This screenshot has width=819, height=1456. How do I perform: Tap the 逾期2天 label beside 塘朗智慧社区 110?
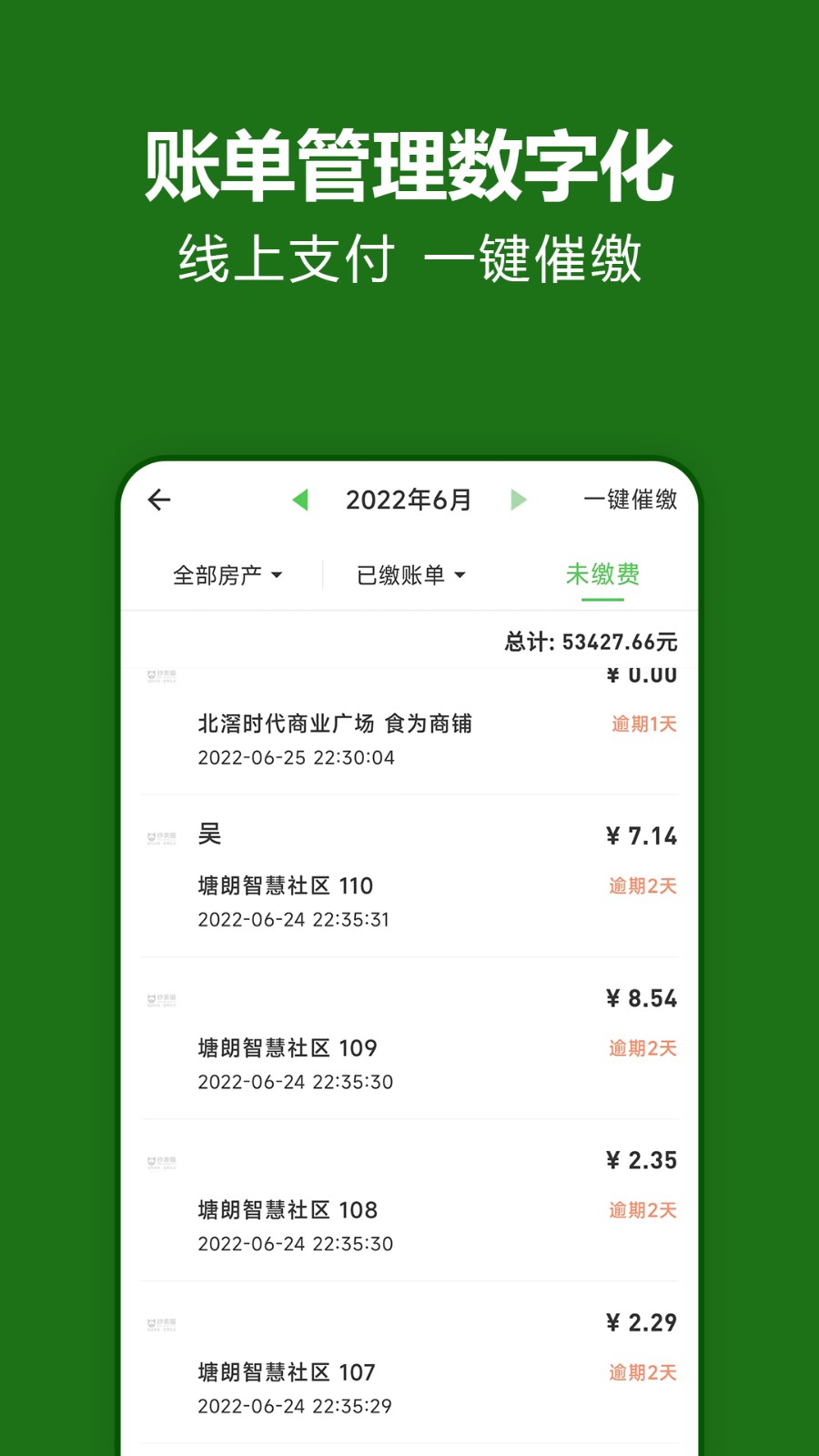(642, 885)
